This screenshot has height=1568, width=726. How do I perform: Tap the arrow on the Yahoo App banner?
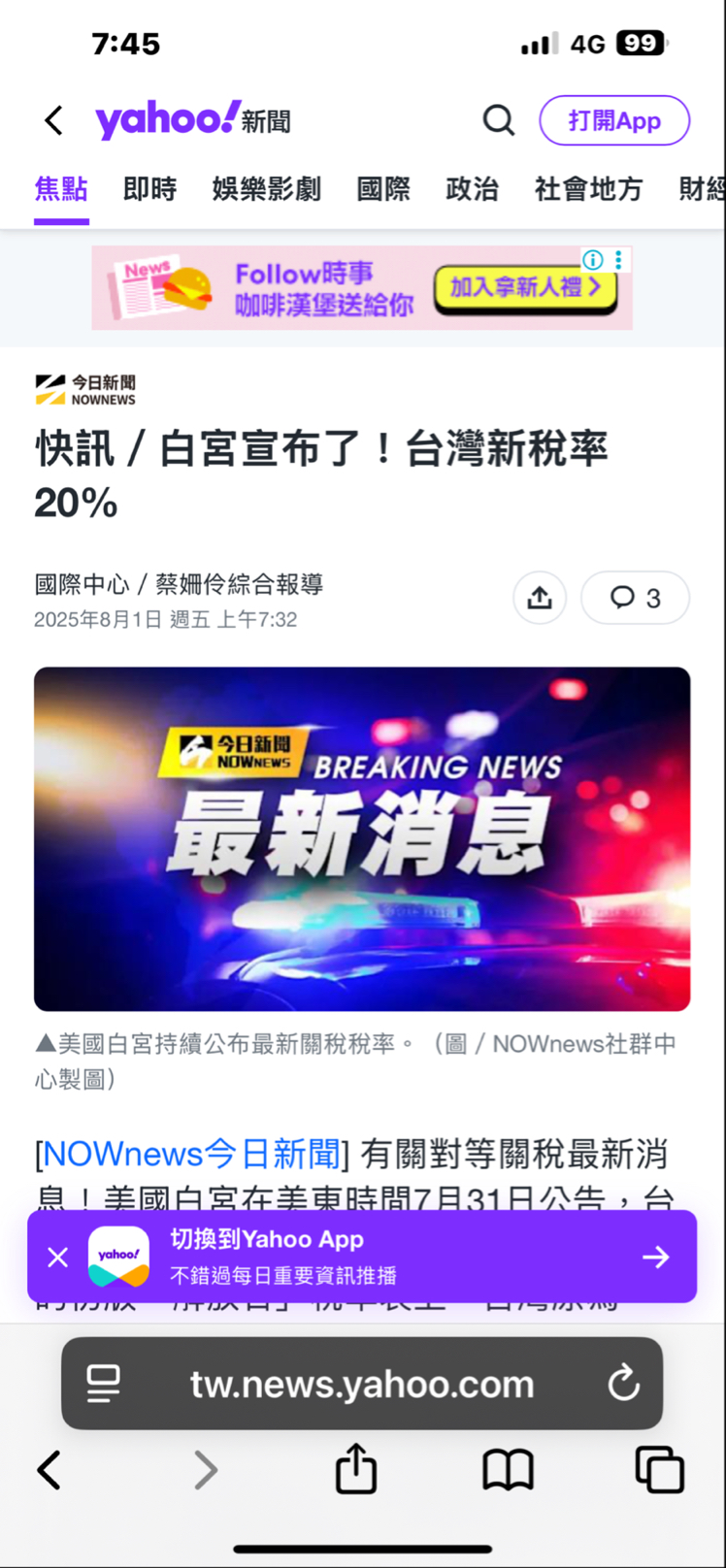[x=656, y=1258]
